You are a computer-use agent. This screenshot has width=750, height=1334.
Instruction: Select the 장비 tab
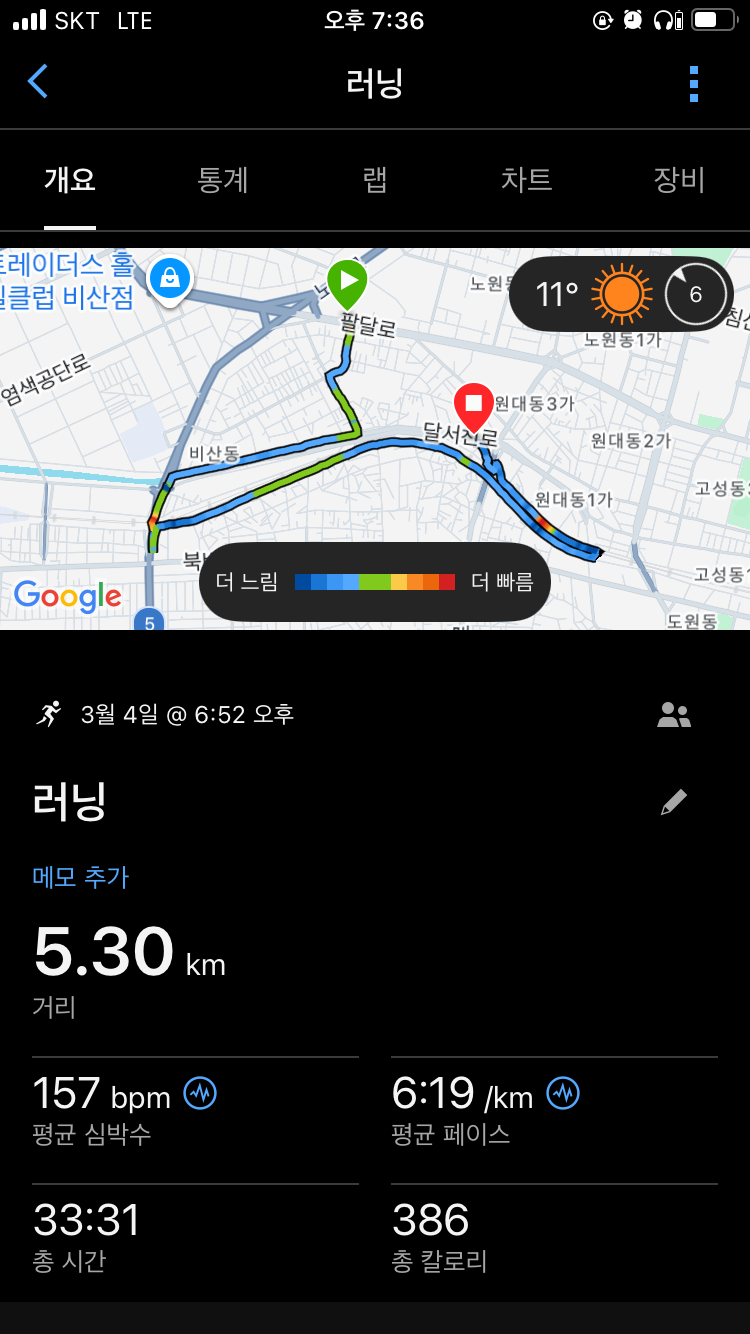(679, 180)
